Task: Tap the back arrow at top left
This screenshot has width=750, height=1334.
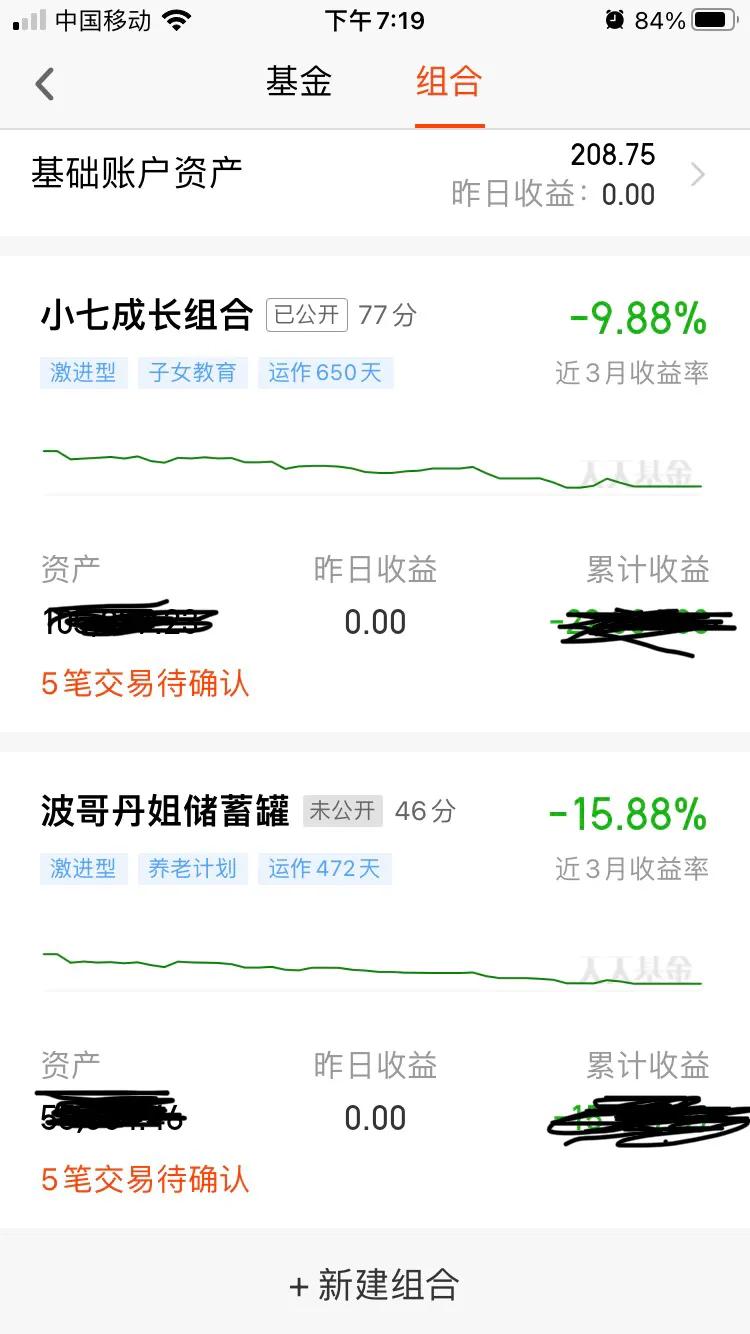Action: pyautogui.click(x=44, y=84)
